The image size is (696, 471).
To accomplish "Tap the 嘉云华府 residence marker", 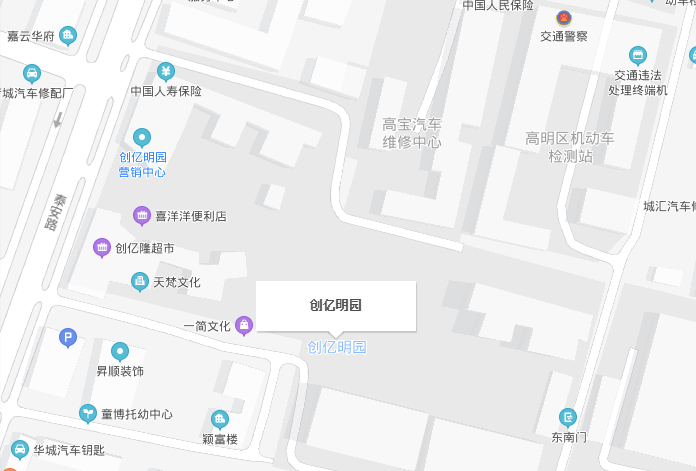I will pyautogui.click(x=68, y=37).
